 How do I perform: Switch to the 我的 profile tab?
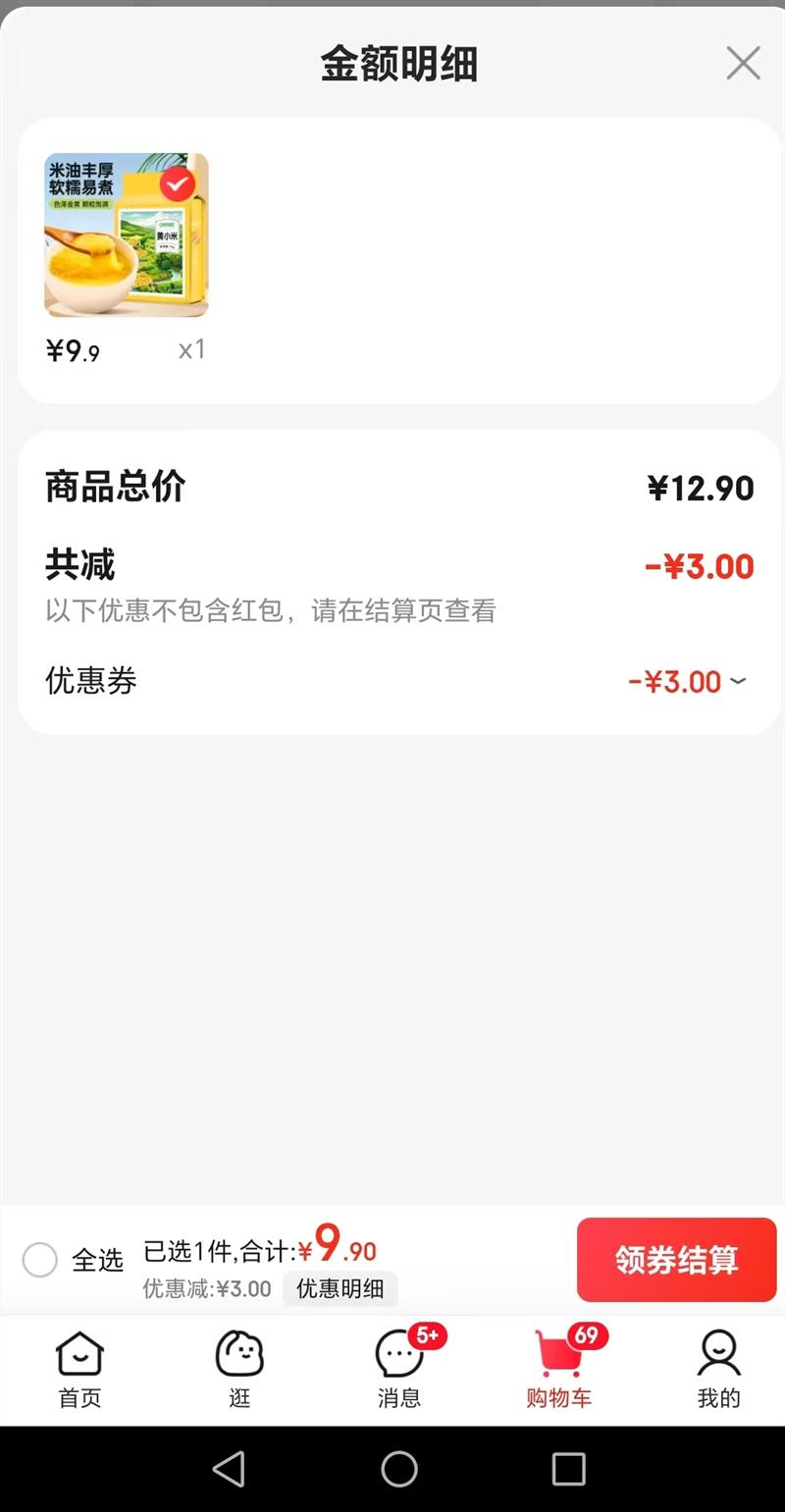(x=718, y=1370)
